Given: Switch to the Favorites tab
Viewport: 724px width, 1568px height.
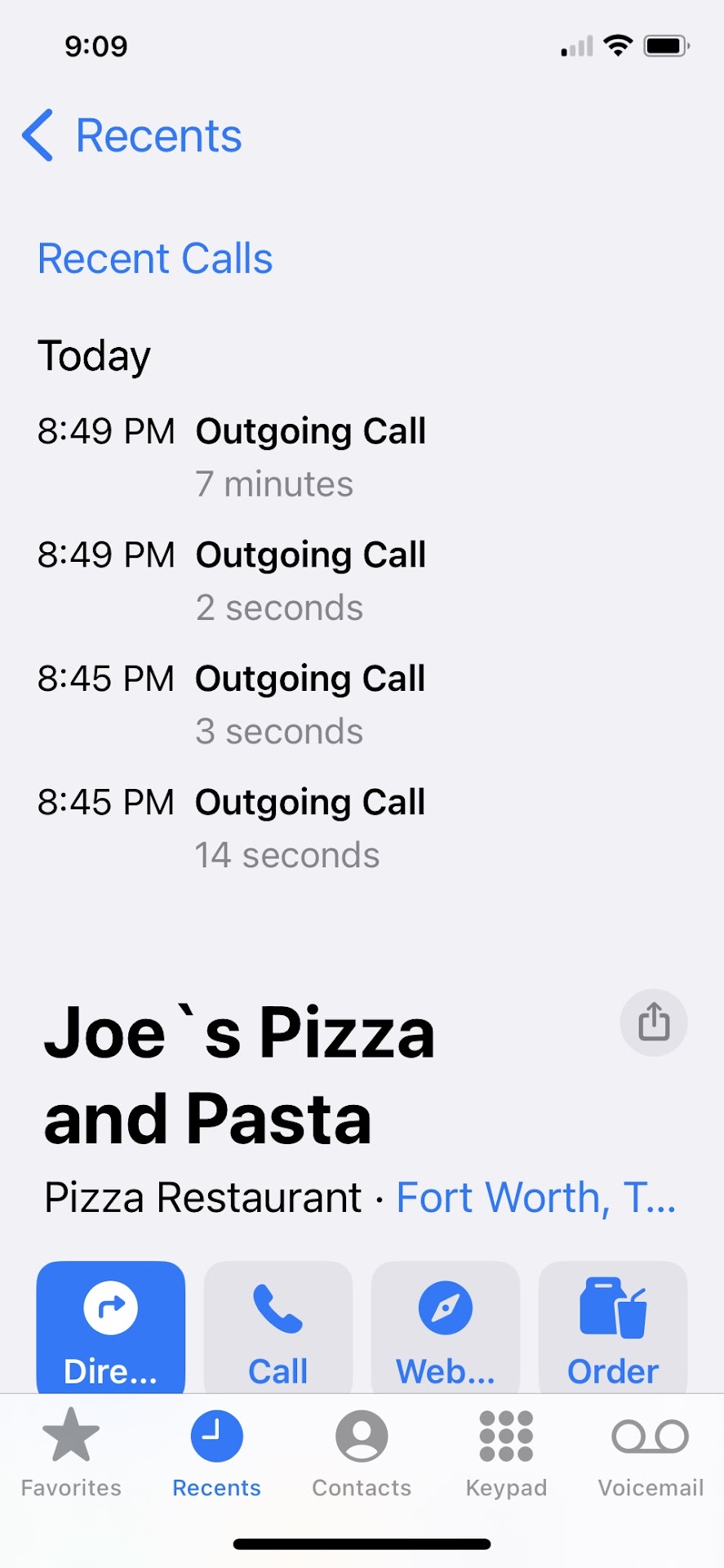Looking at the screenshot, I should (x=71, y=1454).
